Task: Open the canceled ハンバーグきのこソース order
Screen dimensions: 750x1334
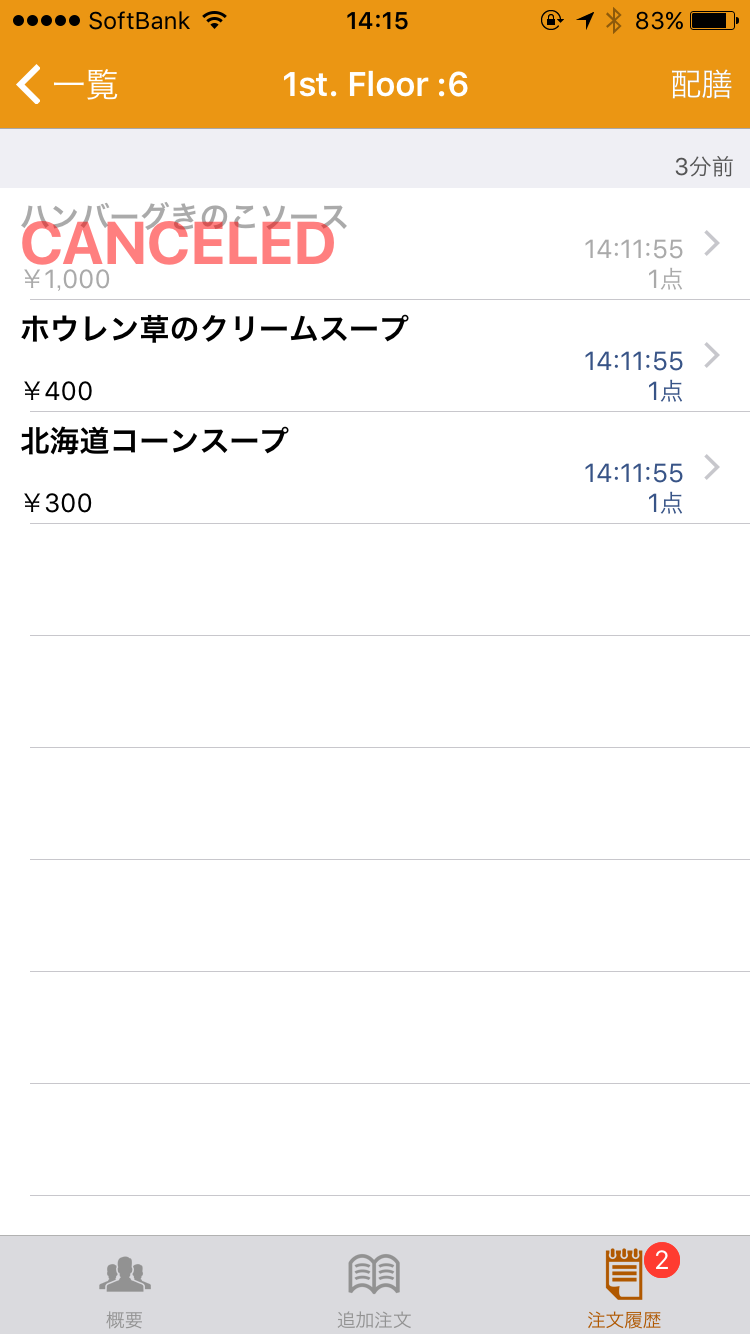Action: pyautogui.click(x=375, y=243)
